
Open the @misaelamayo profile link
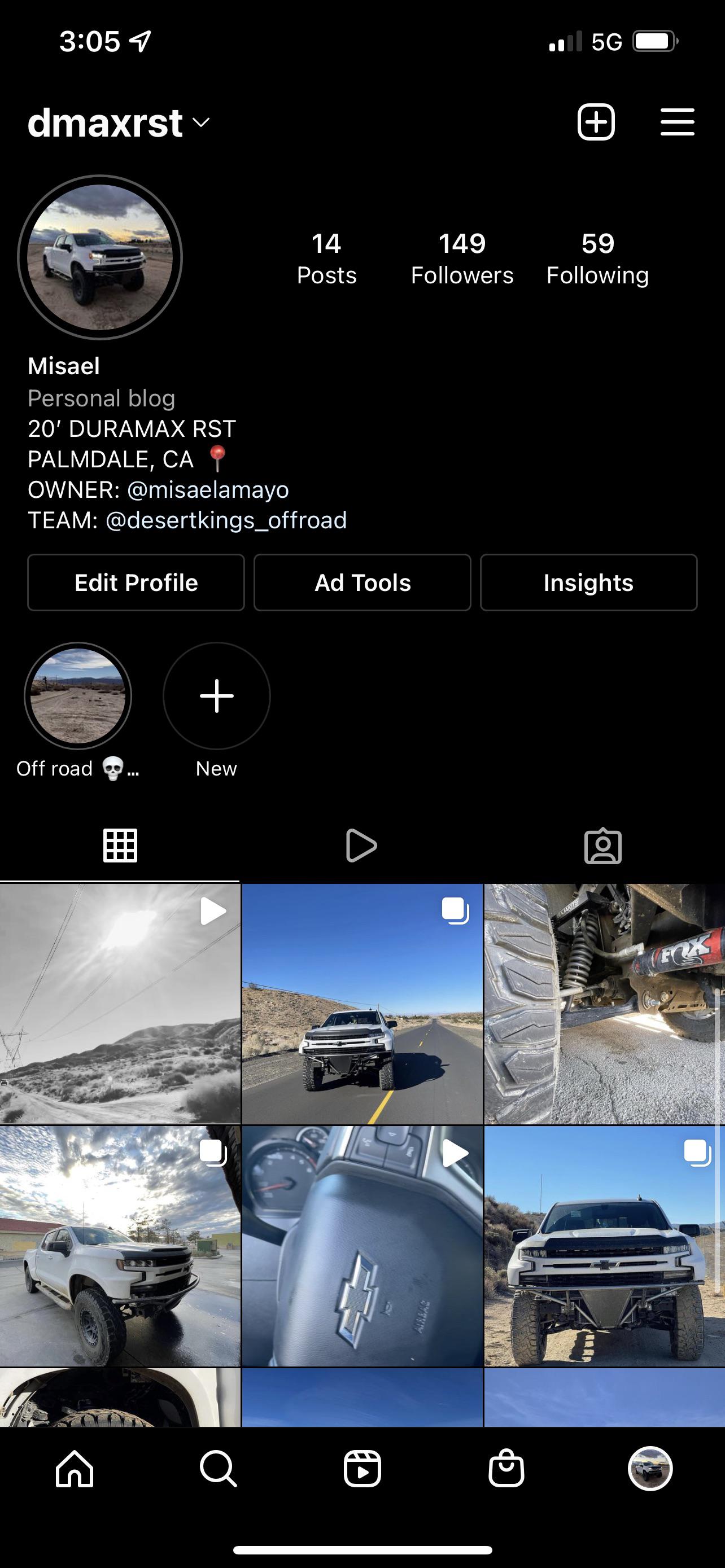pyautogui.click(x=208, y=490)
